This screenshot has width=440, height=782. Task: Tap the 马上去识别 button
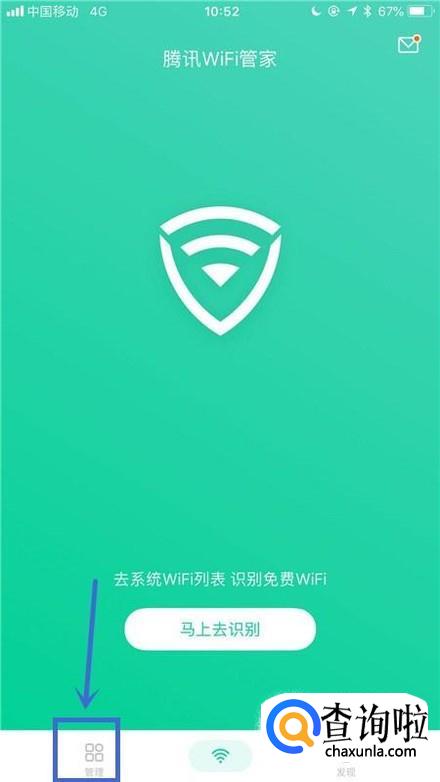point(220,629)
